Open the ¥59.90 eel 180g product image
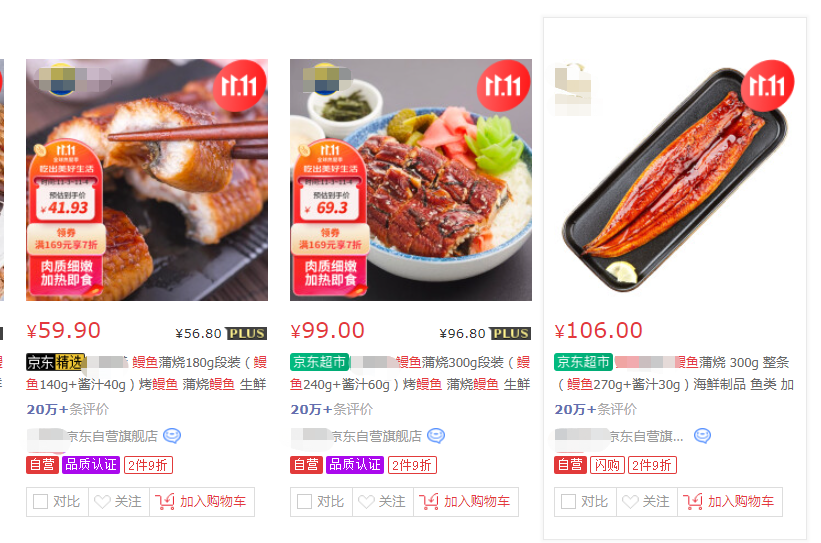Screen dimensions: 821x543 pos(147,180)
